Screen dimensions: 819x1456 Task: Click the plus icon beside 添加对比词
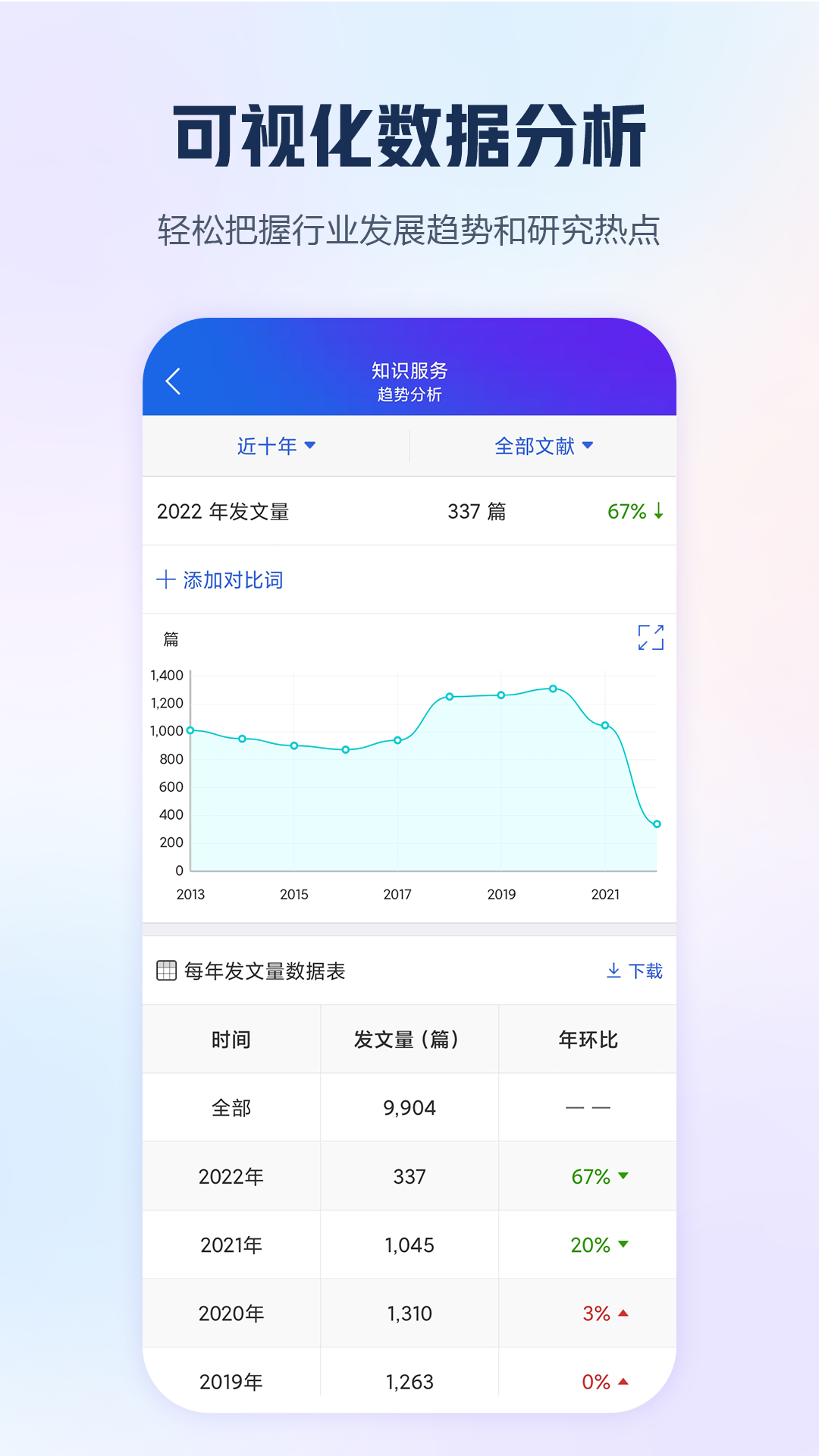click(x=164, y=579)
